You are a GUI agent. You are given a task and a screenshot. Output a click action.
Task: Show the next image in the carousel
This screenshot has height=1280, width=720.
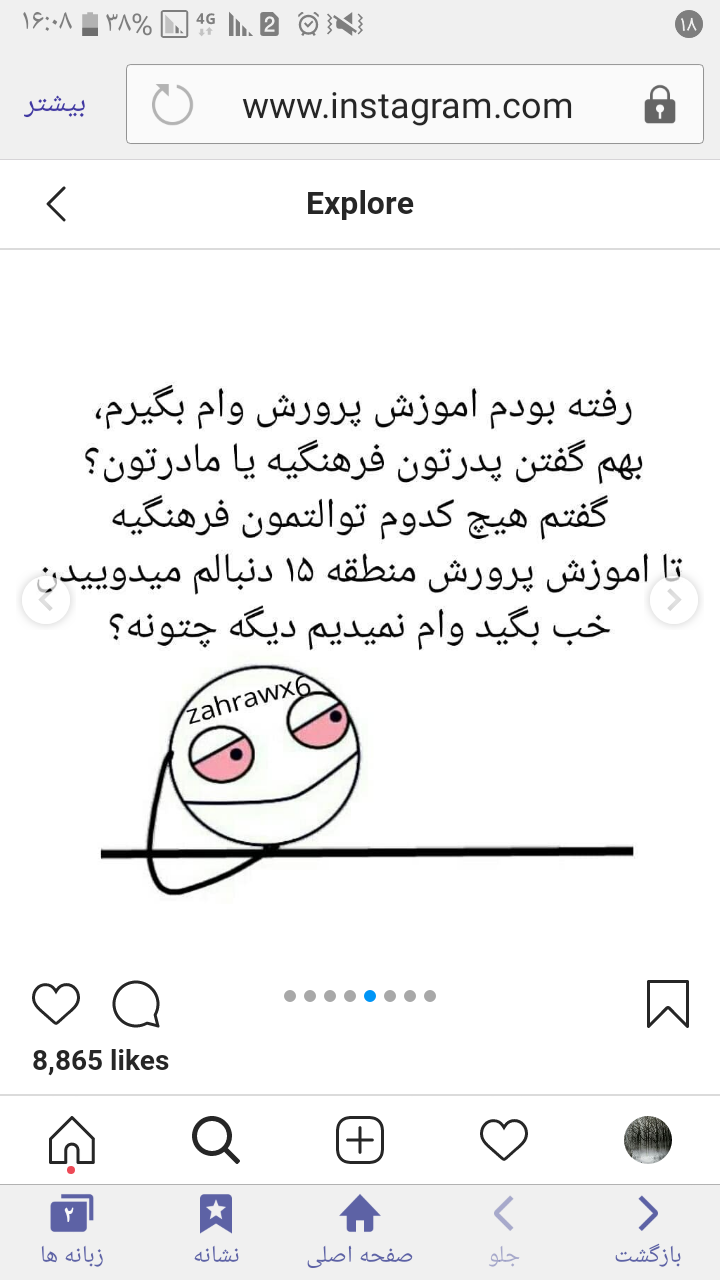[674, 600]
